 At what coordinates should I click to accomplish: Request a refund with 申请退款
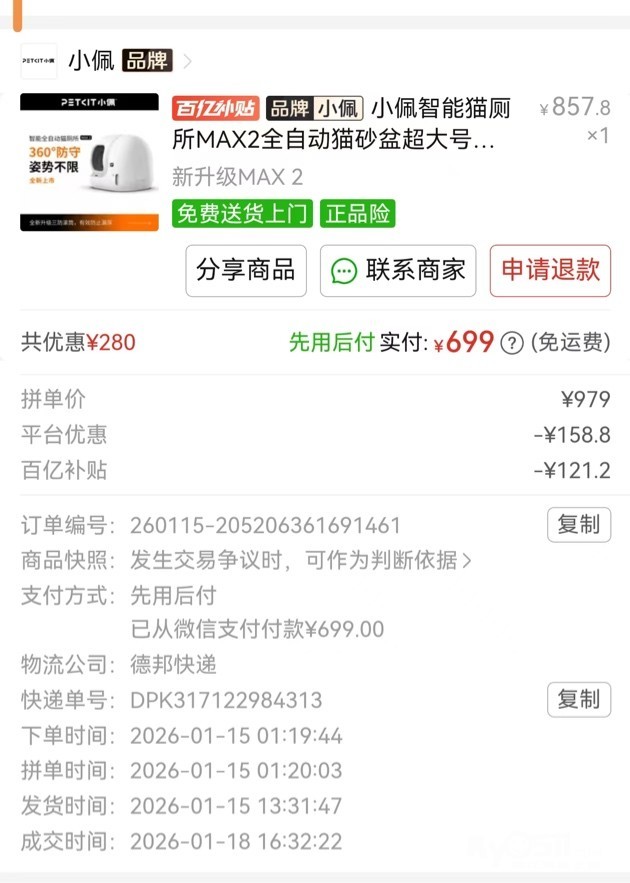(x=549, y=270)
